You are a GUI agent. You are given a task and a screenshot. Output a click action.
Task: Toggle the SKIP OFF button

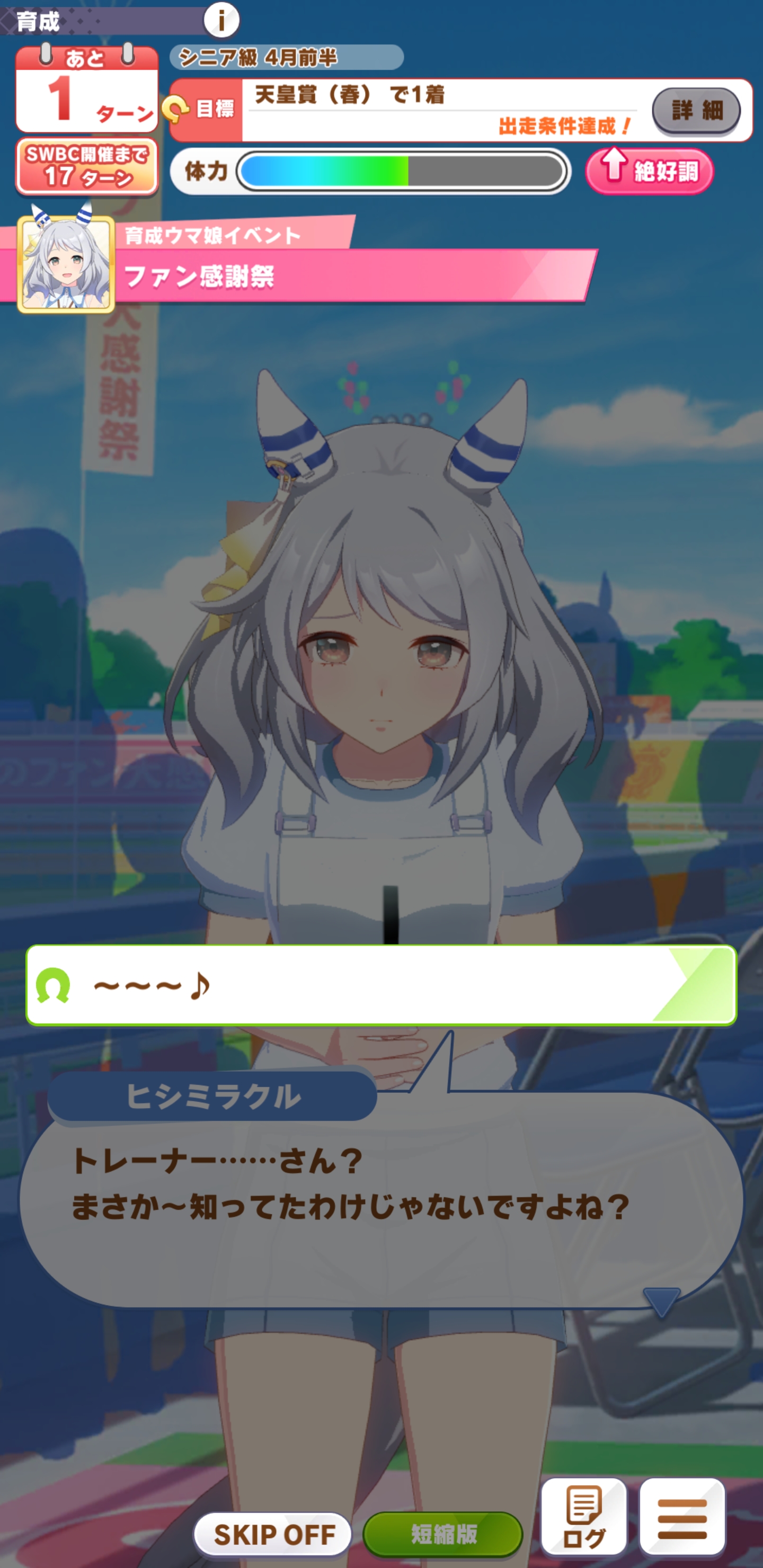coord(272,1534)
